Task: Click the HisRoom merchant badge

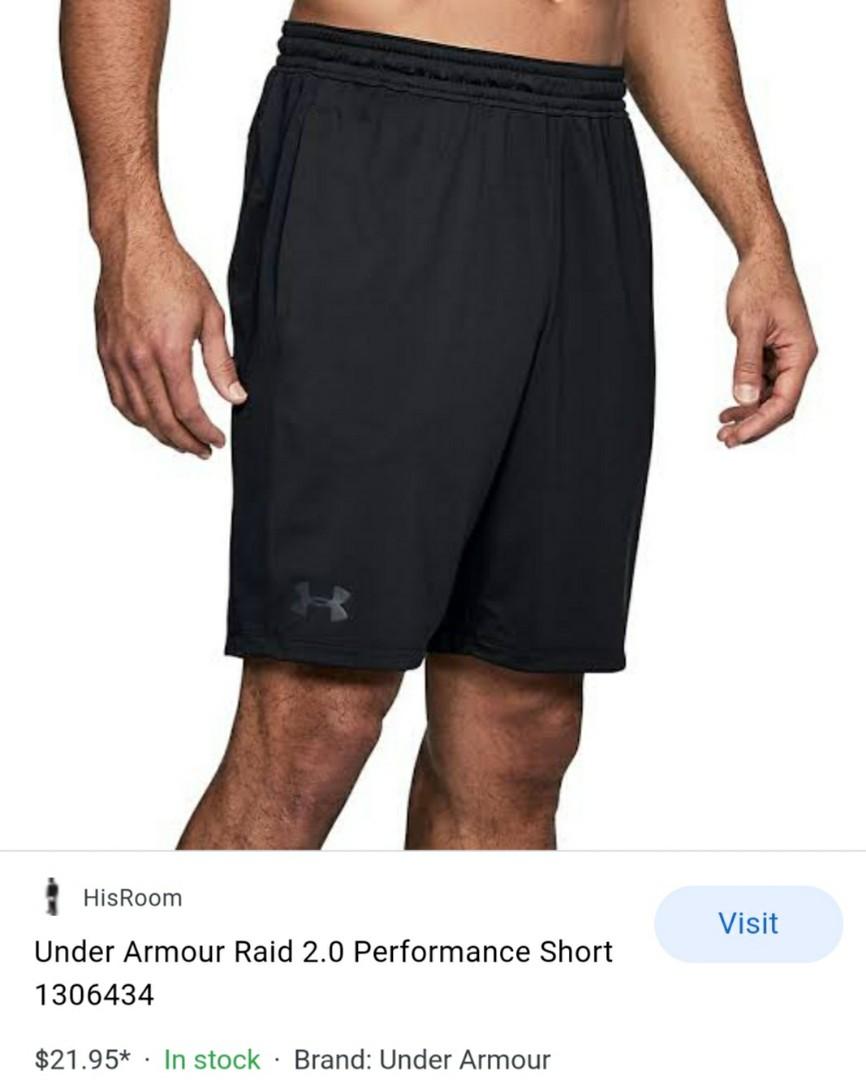Action: tap(100, 898)
